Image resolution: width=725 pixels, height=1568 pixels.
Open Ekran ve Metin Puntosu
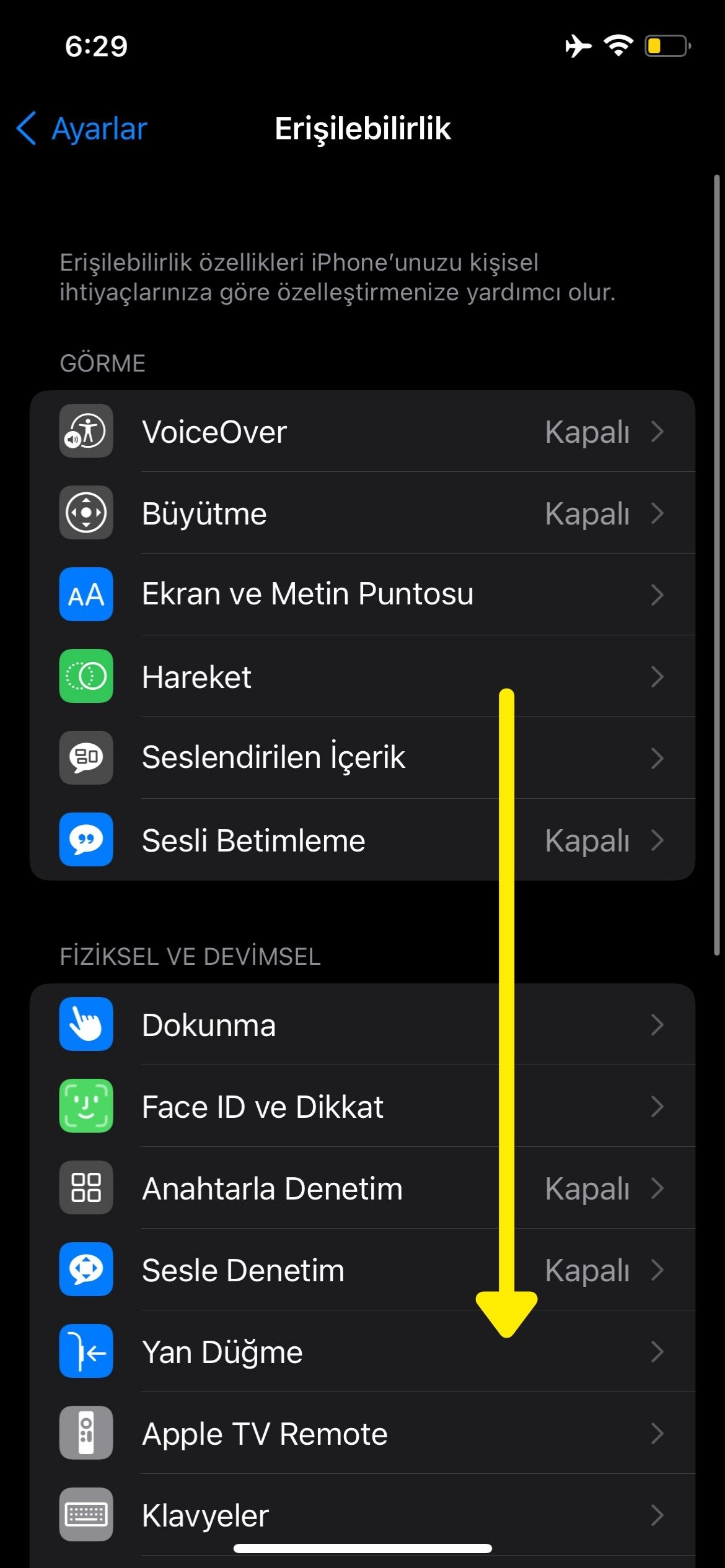(362, 595)
